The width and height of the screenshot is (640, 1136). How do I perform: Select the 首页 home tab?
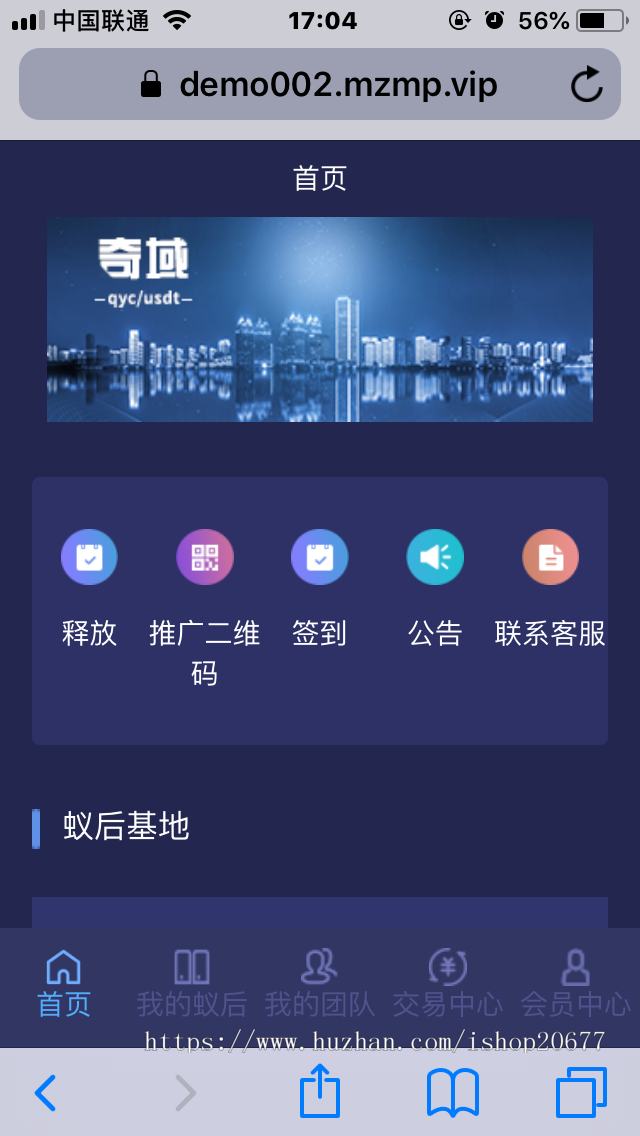pyautogui.click(x=64, y=983)
